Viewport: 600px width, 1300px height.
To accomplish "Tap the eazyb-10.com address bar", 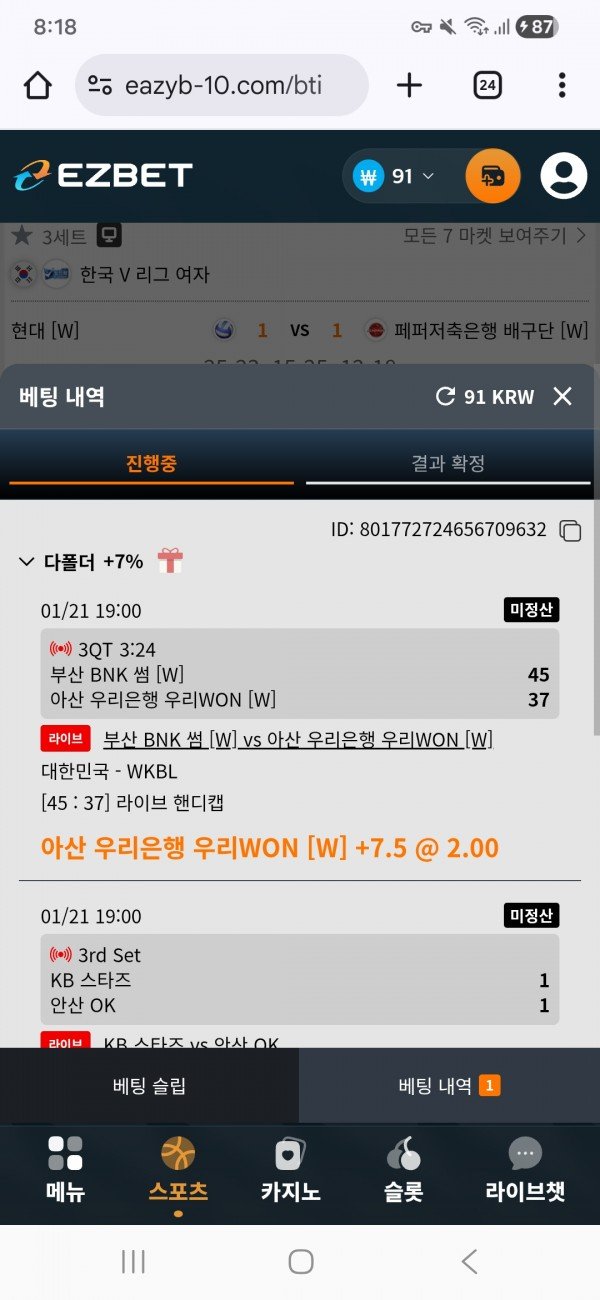I will (x=222, y=86).
